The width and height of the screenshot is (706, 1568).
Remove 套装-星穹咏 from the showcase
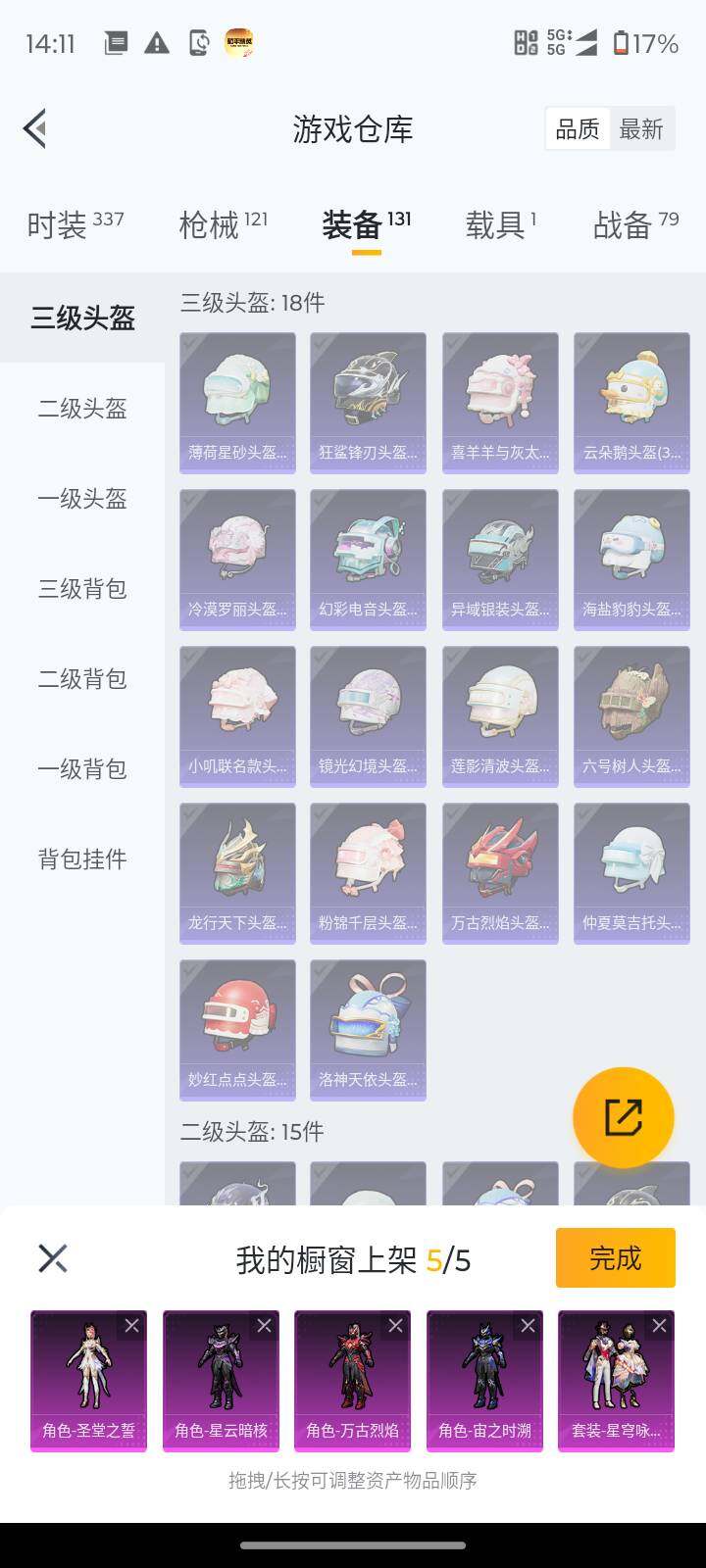click(660, 1326)
